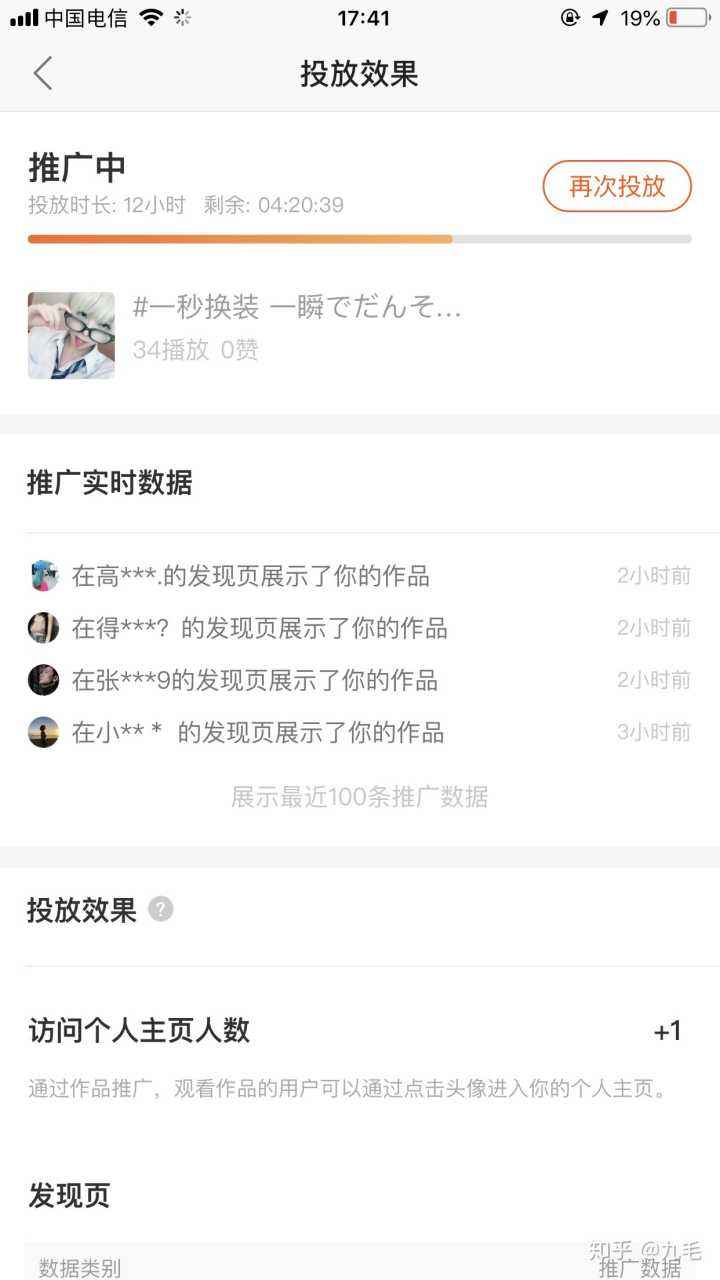Go back using the top-left arrow
This screenshot has height=1280, width=720.
tap(42, 74)
